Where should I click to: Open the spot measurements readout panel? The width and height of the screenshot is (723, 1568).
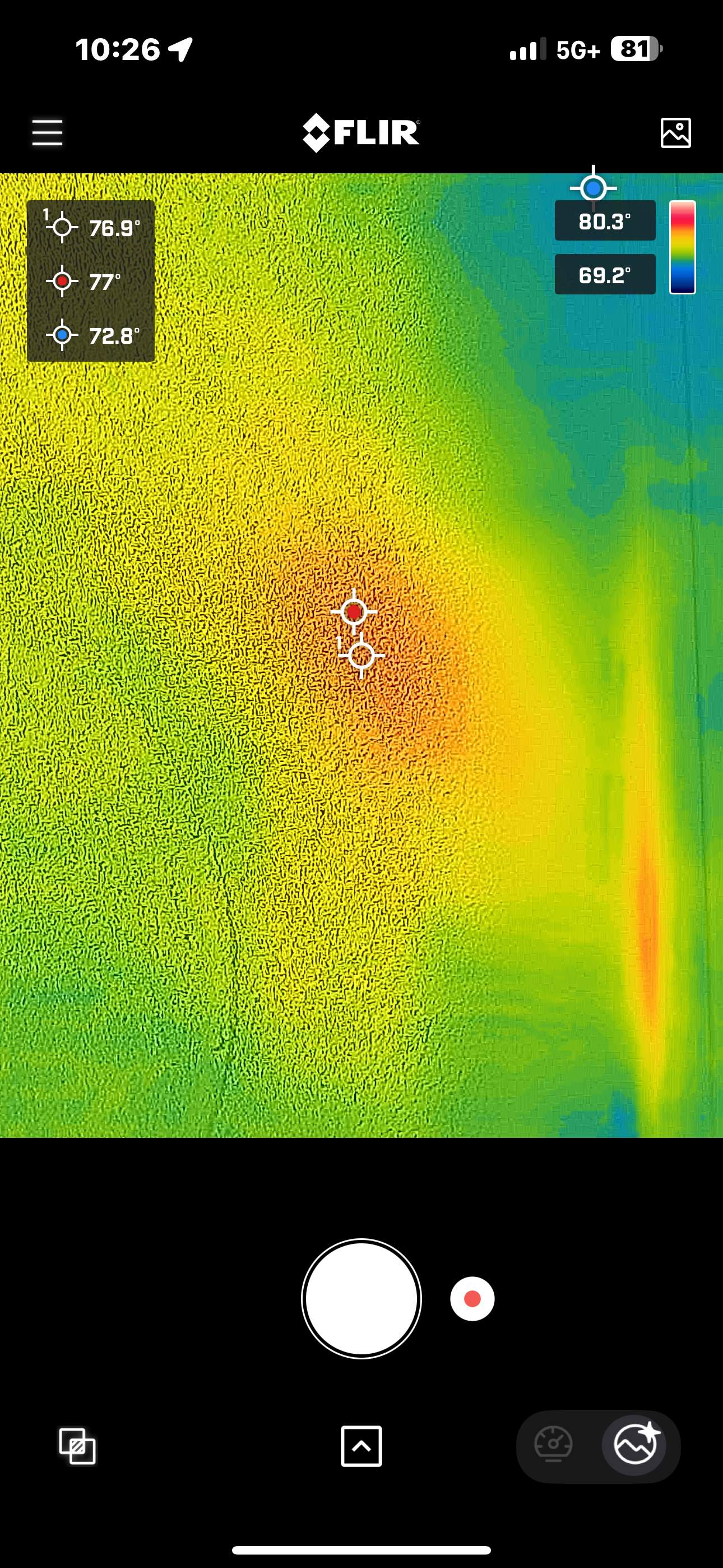(x=91, y=281)
